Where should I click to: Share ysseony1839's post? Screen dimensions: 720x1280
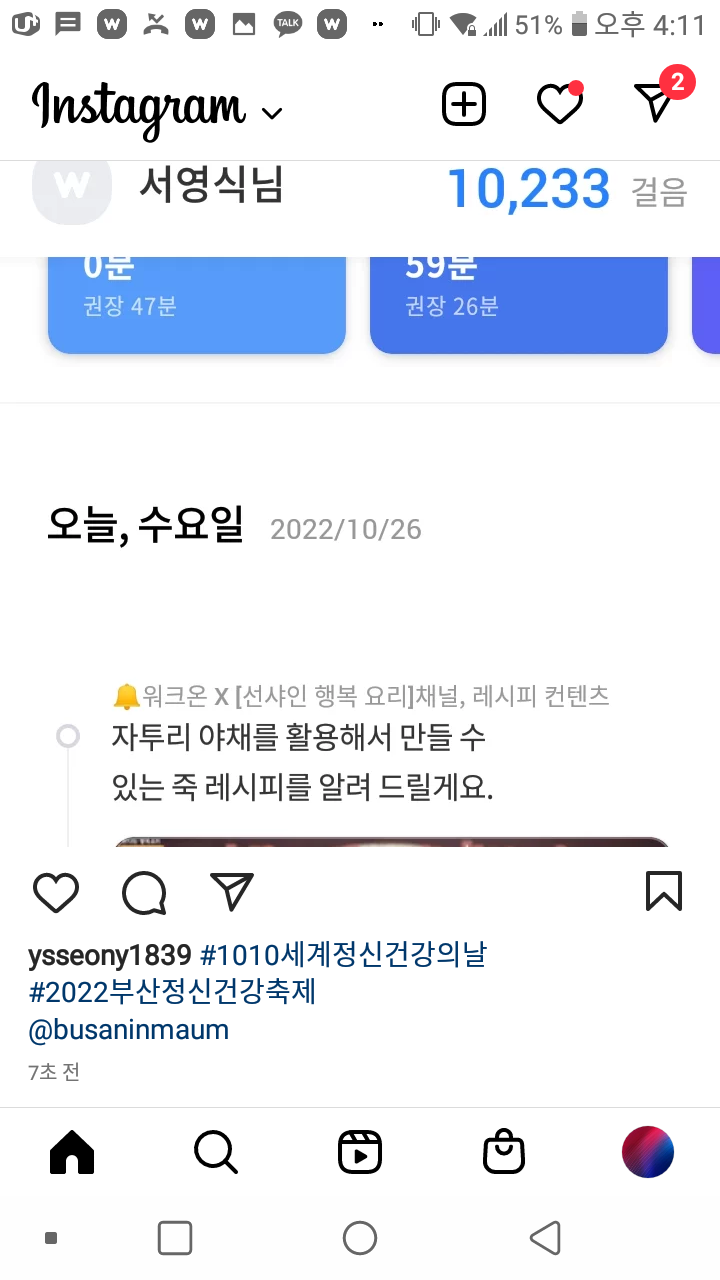(x=232, y=892)
